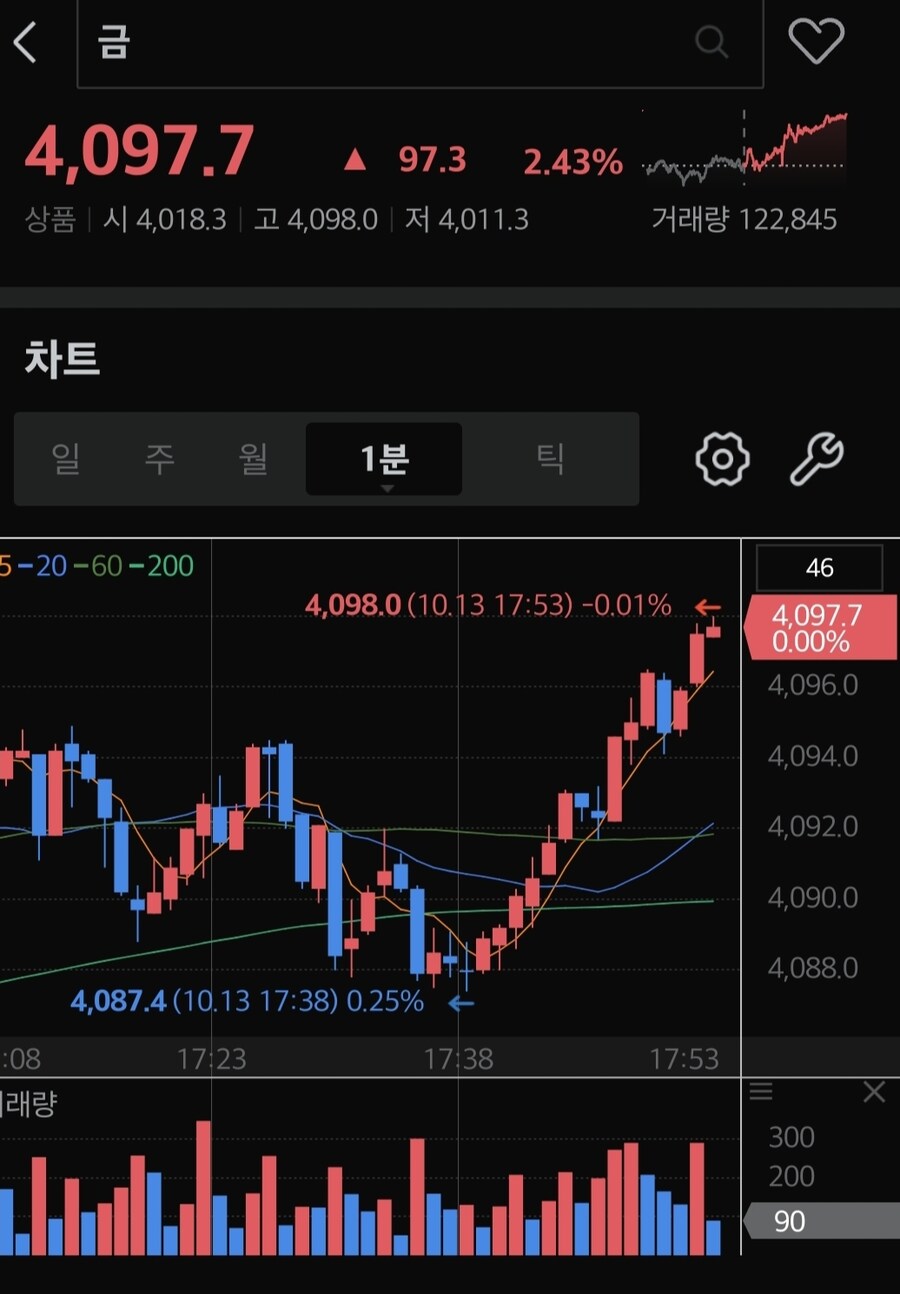The image size is (900, 1294).
Task: Switch chart to the 일 (daily) tab
Action: 66,459
